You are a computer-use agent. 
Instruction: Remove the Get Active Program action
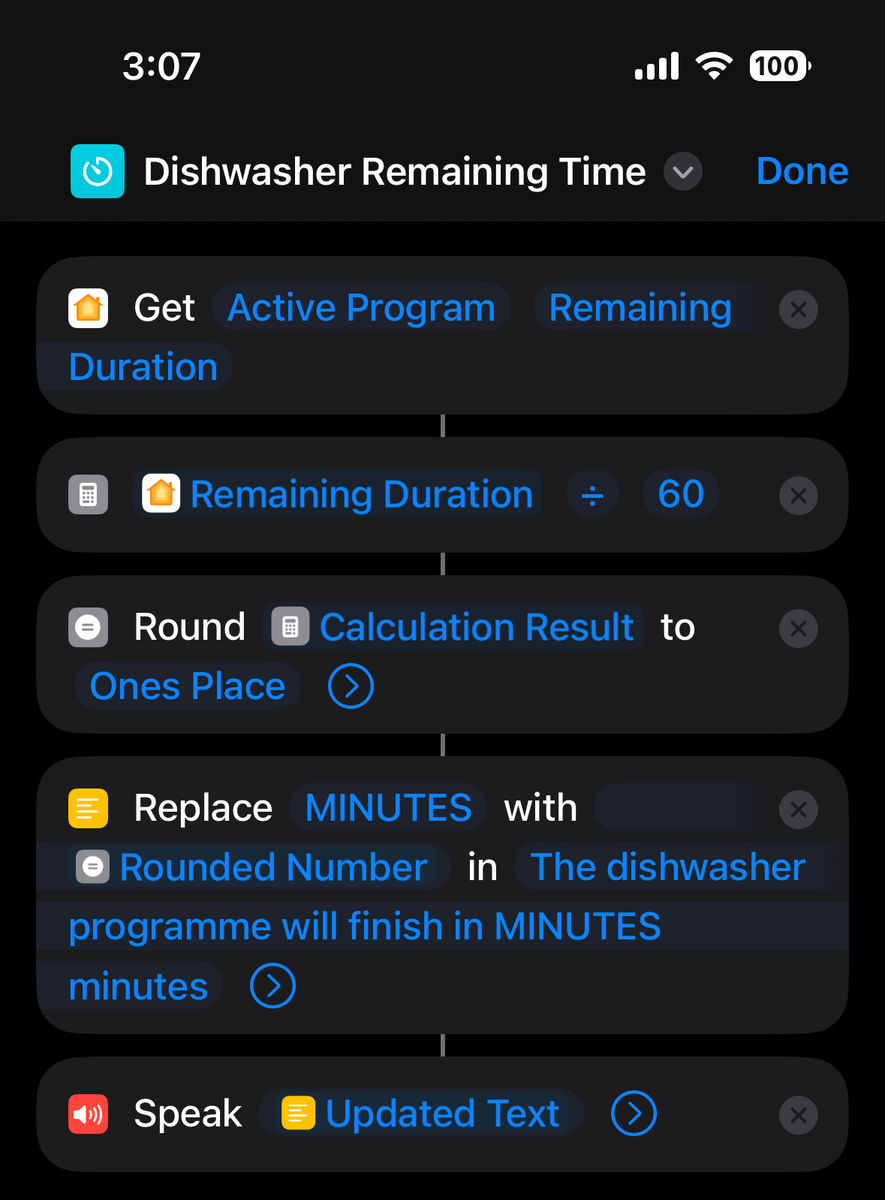pyautogui.click(x=798, y=310)
